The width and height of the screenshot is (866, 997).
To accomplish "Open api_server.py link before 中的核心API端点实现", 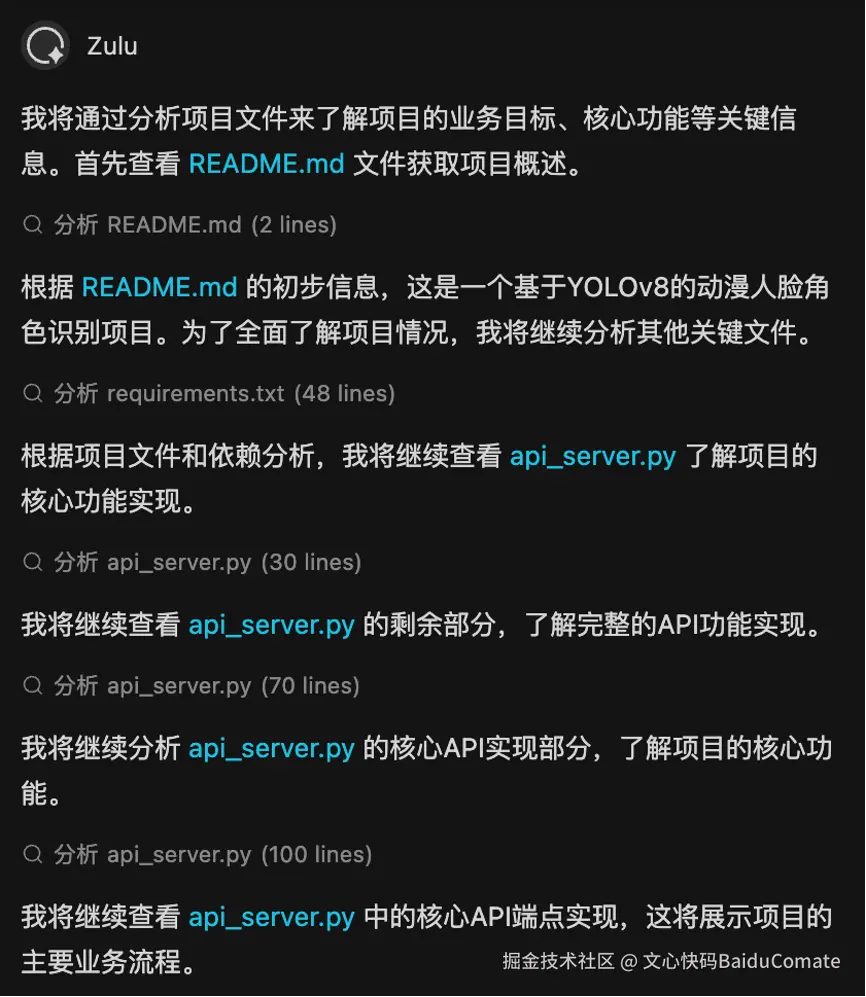I will [271, 917].
